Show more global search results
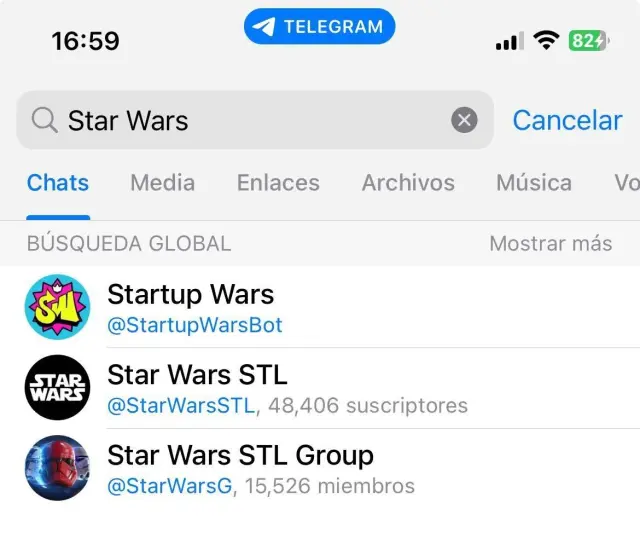This screenshot has width=640, height=538. [551, 243]
